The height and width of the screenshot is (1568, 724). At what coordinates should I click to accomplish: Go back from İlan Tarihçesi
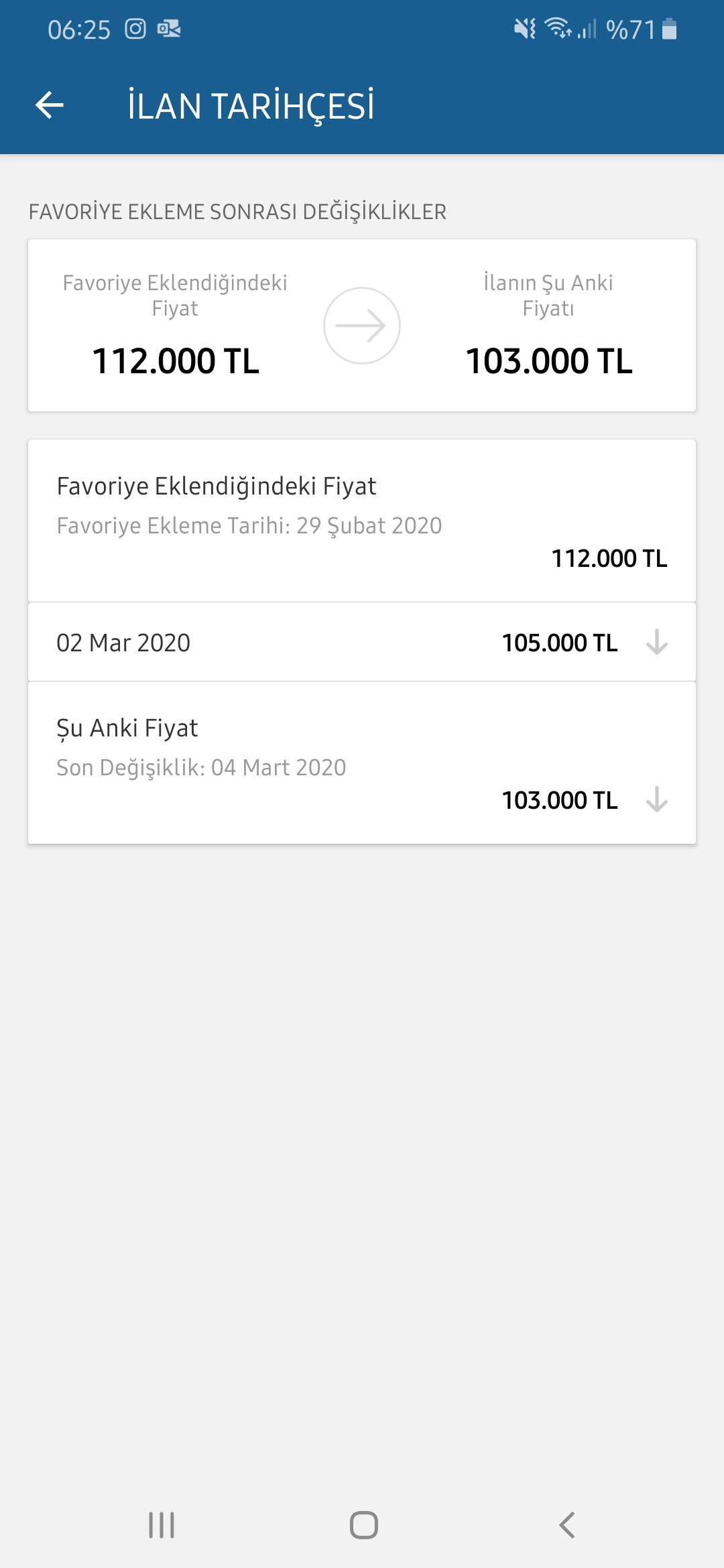coord(50,105)
